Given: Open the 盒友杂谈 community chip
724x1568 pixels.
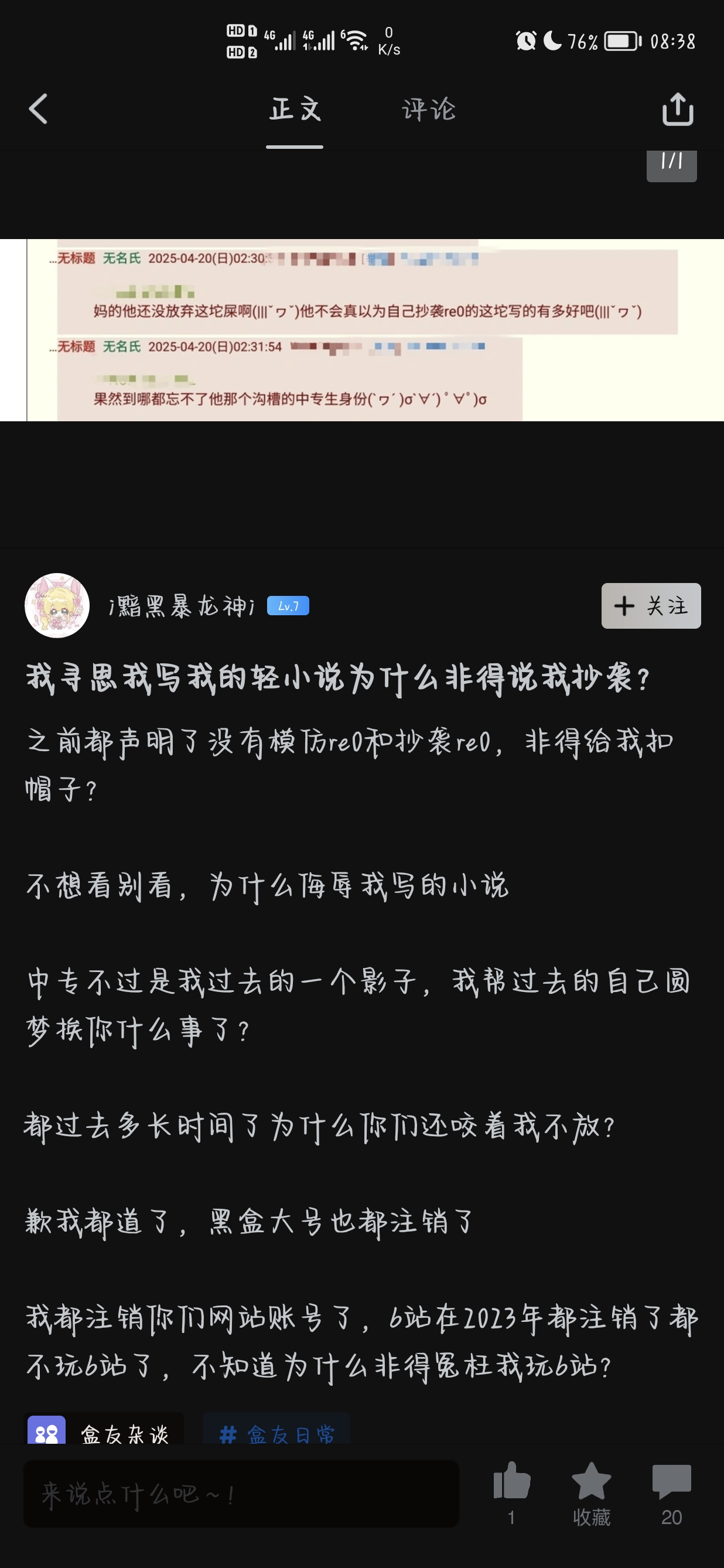Looking at the screenshot, I should [x=104, y=1433].
